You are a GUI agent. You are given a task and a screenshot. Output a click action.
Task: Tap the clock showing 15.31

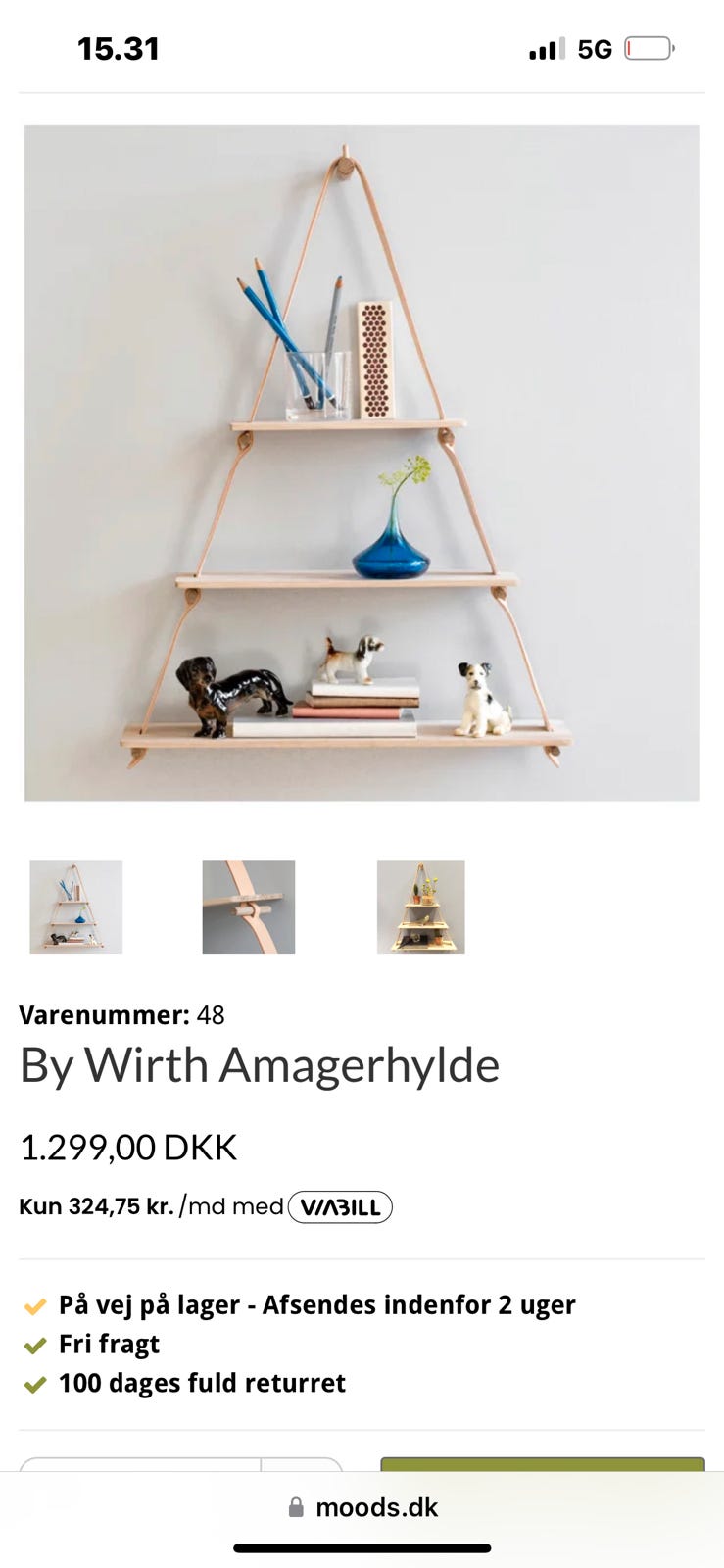click(x=119, y=47)
